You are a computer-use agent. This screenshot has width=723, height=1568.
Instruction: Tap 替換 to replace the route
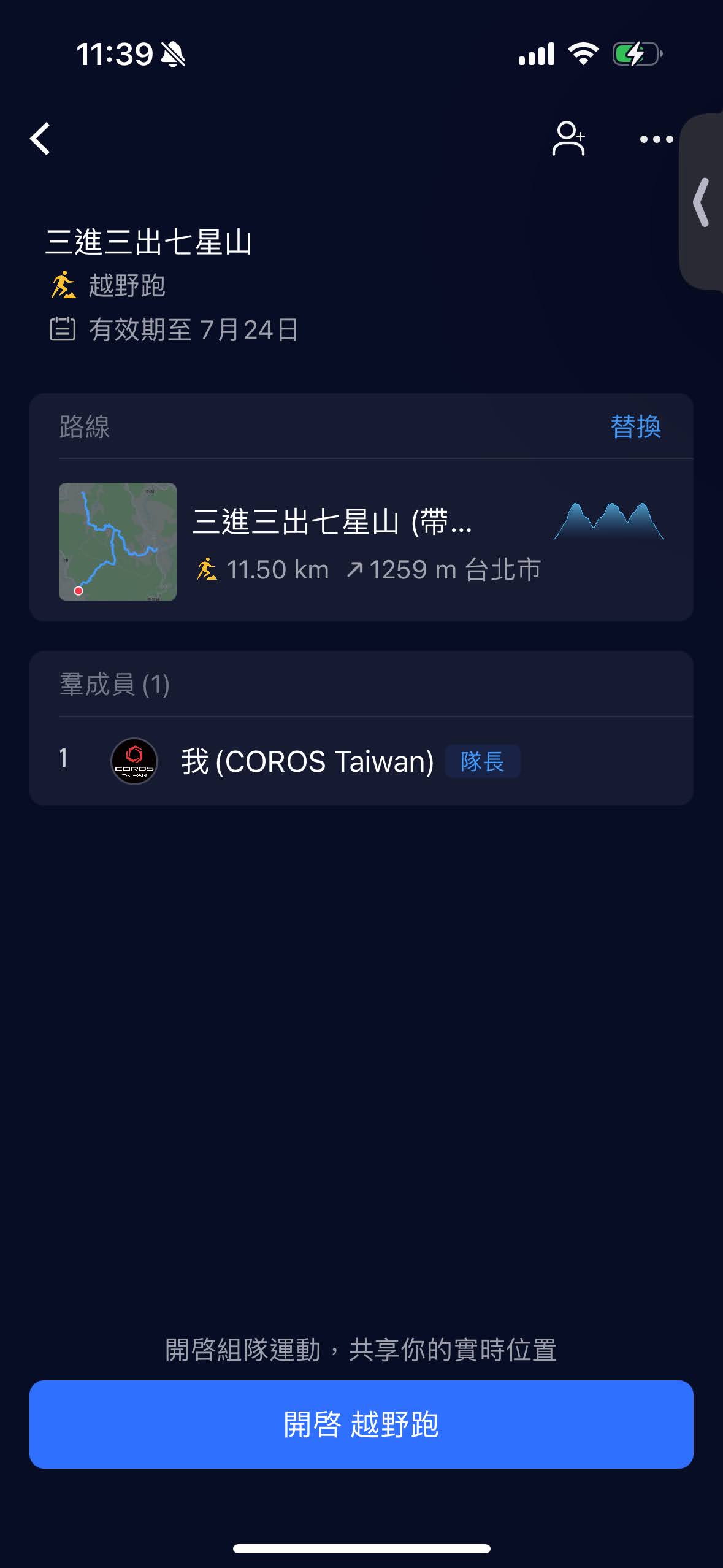point(635,426)
